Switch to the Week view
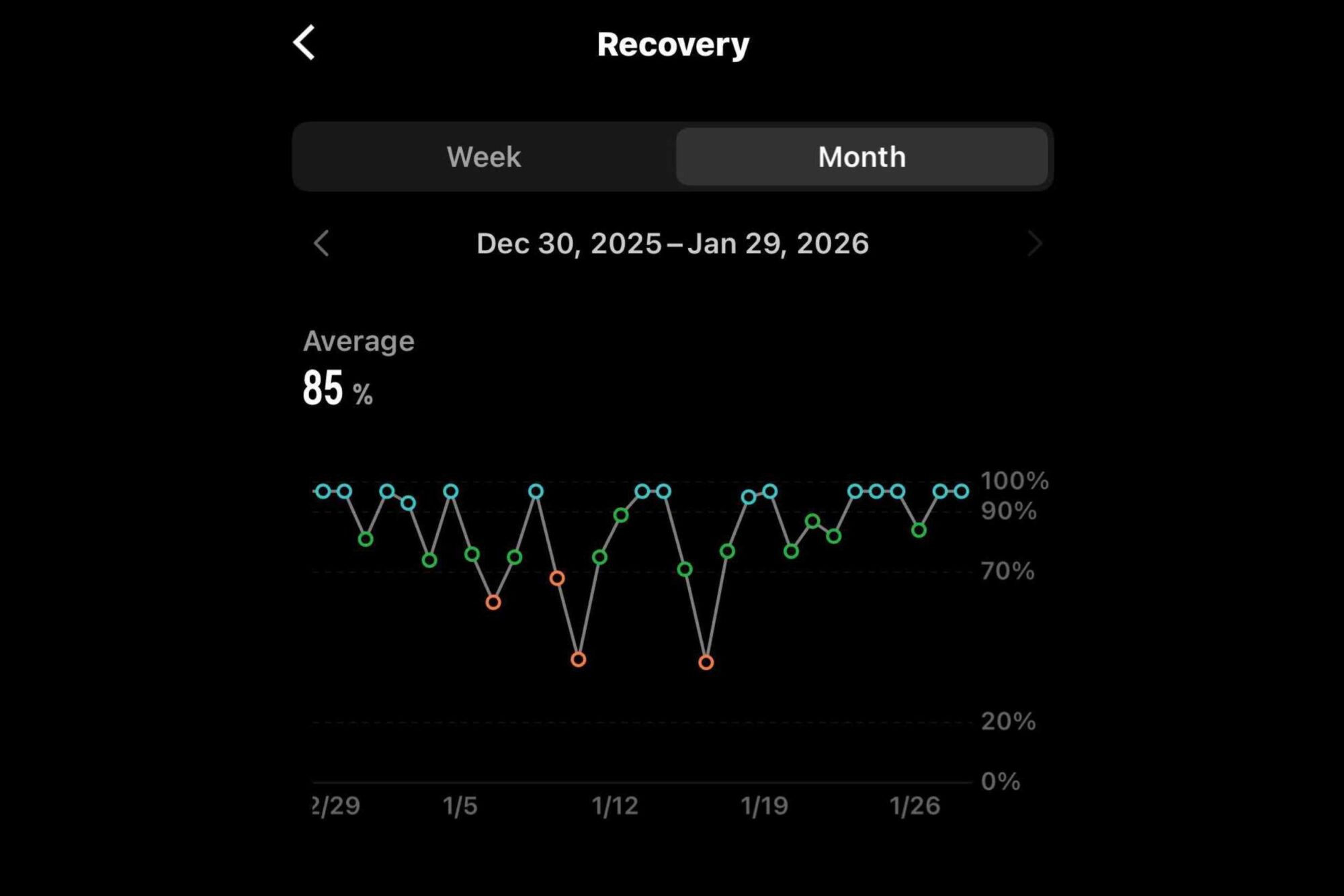The width and height of the screenshot is (1344, 896). click(484, 157)
